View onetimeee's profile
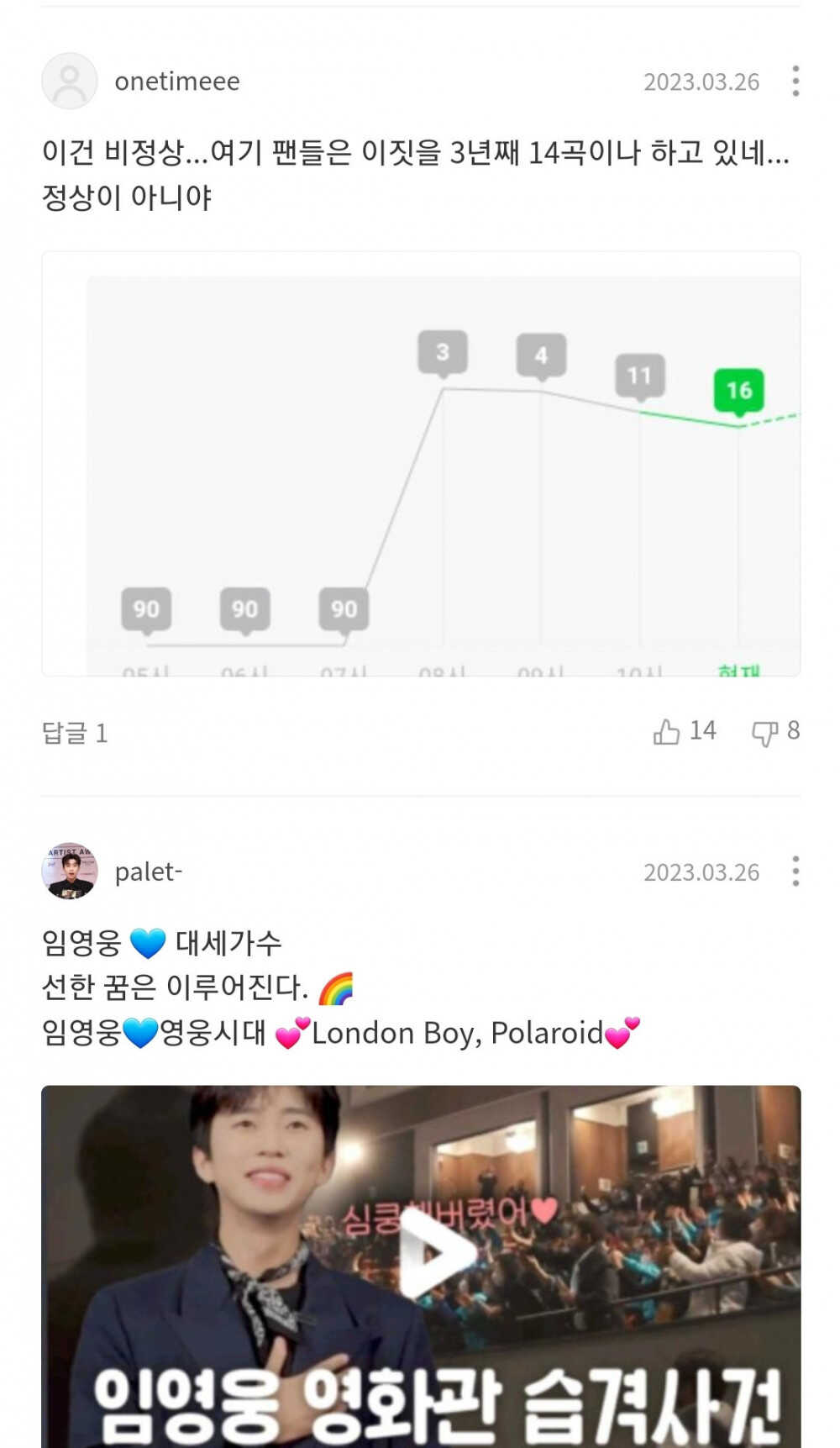Viewport: 840px width, 1448px height. pos(70,82)
